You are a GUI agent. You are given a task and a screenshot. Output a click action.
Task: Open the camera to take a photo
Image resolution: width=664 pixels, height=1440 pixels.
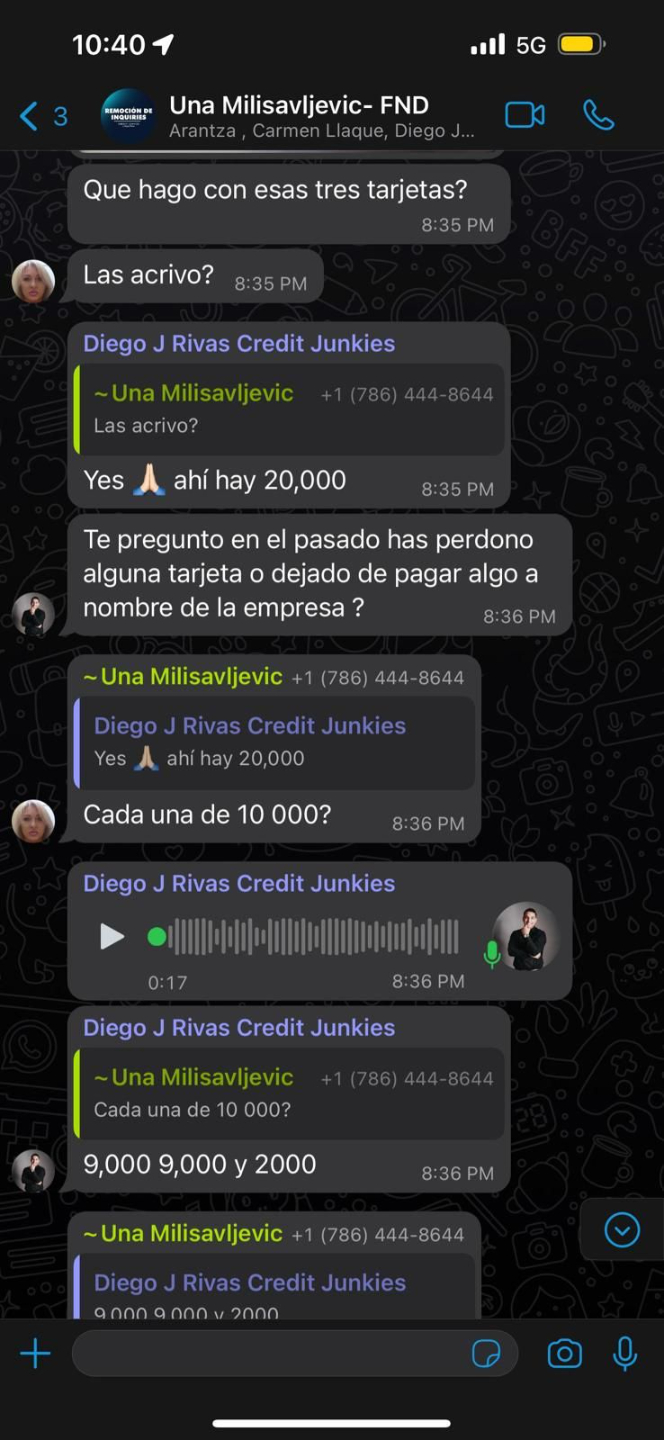565,1354
